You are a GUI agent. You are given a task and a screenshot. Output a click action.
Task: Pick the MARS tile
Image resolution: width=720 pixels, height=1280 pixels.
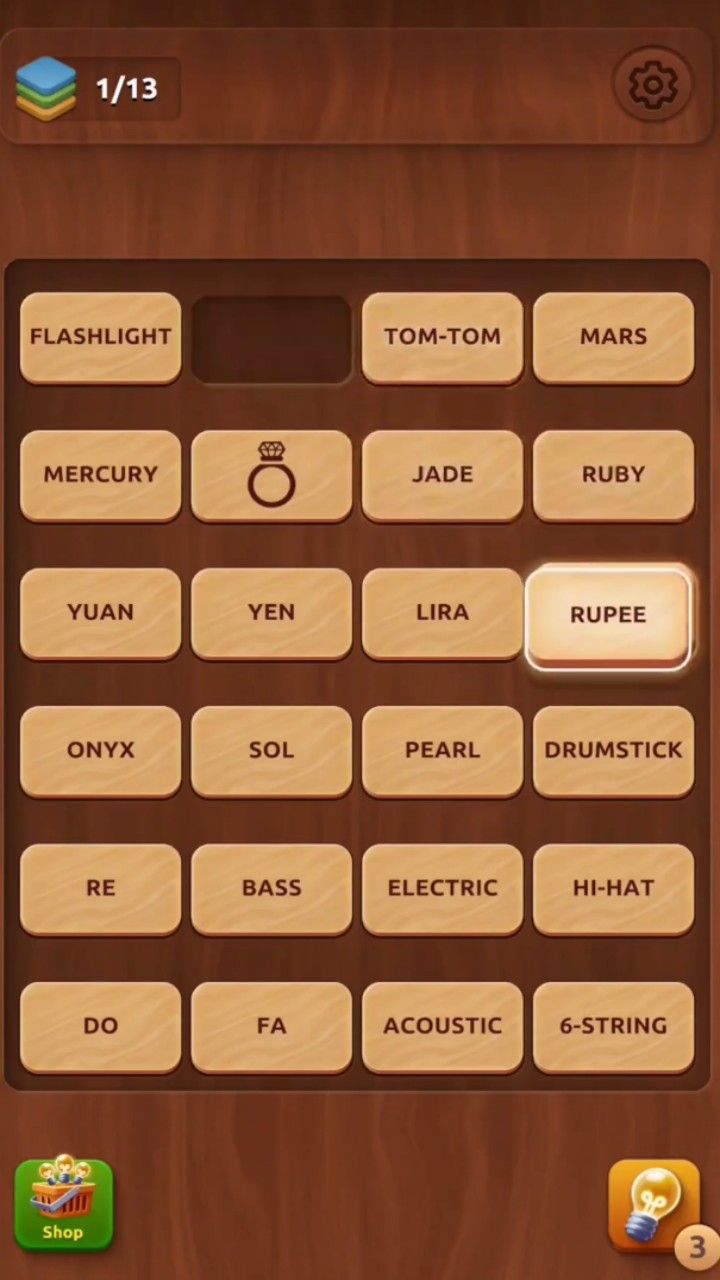pyautogui.click(x=613, y=336)
